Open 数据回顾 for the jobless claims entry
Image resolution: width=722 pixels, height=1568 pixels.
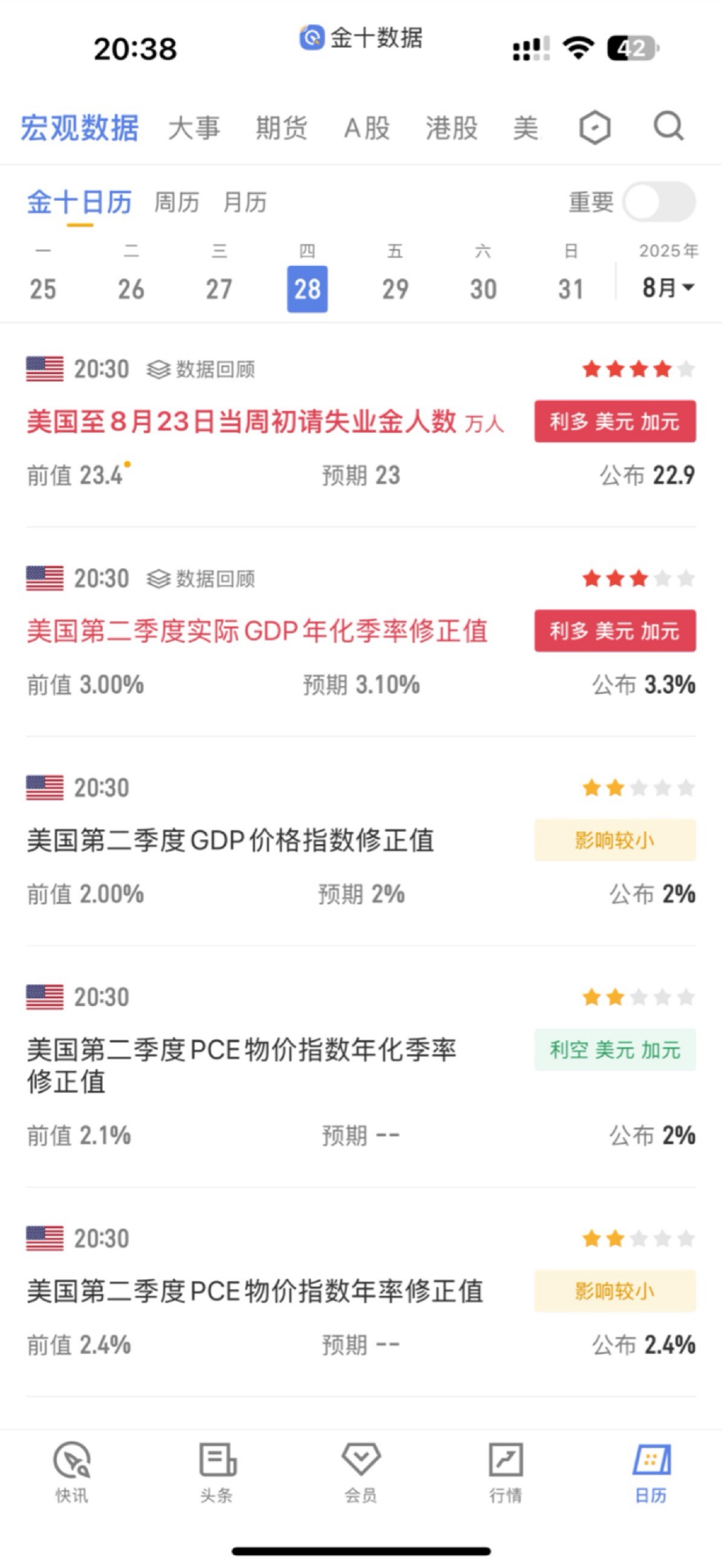click(201, 369)
